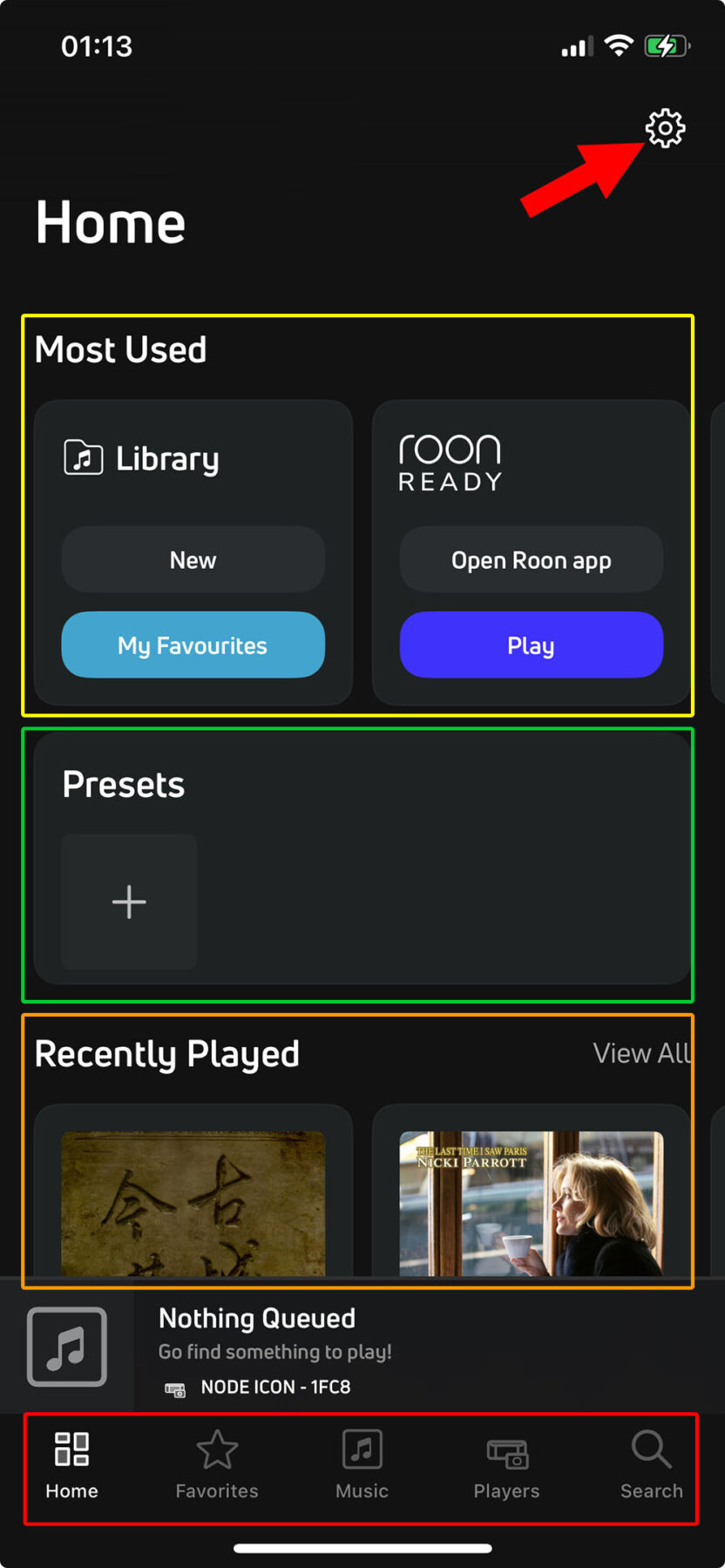This screenshot has height=1568, width=725.
Task: Tap New in the Library card
Action: coord(193,559)
